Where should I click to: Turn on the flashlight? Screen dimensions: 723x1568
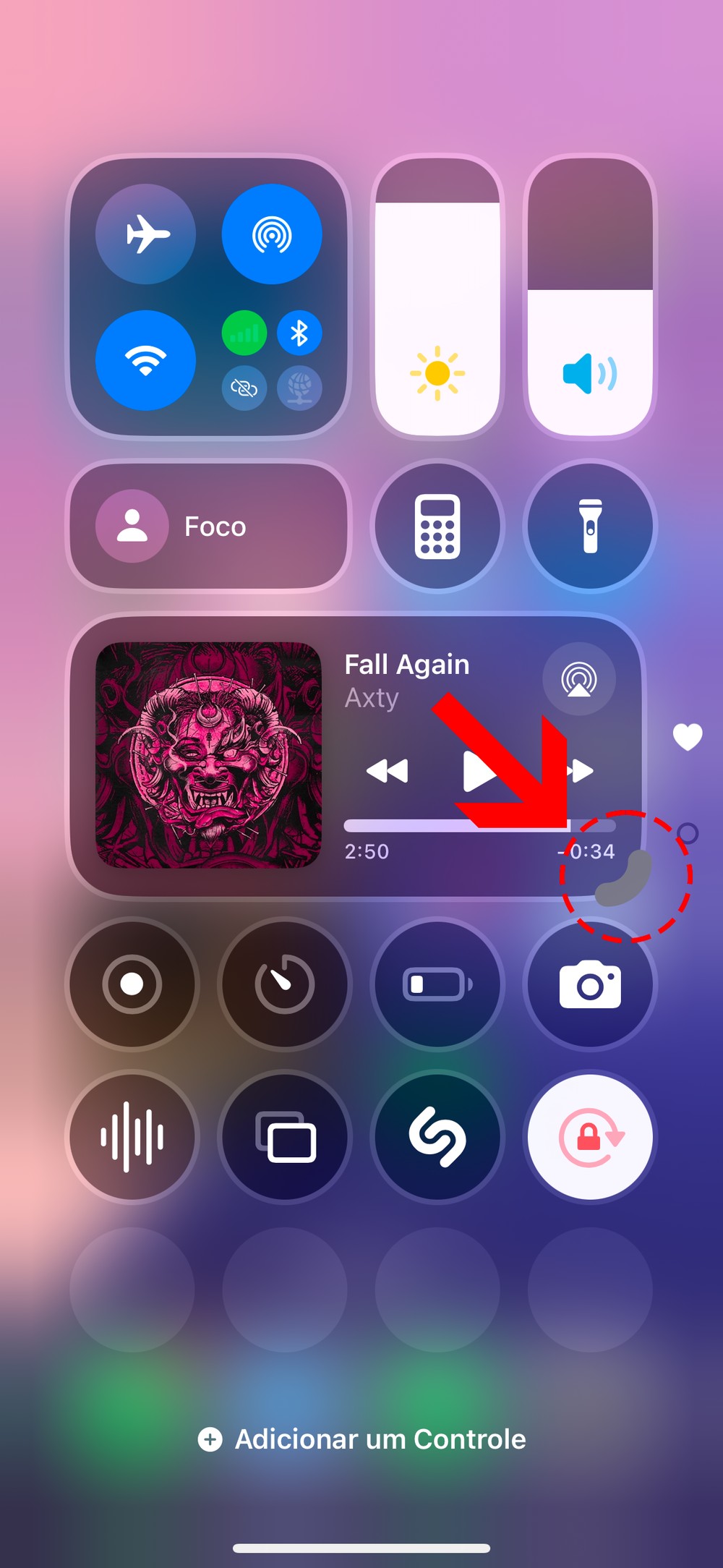590,527
